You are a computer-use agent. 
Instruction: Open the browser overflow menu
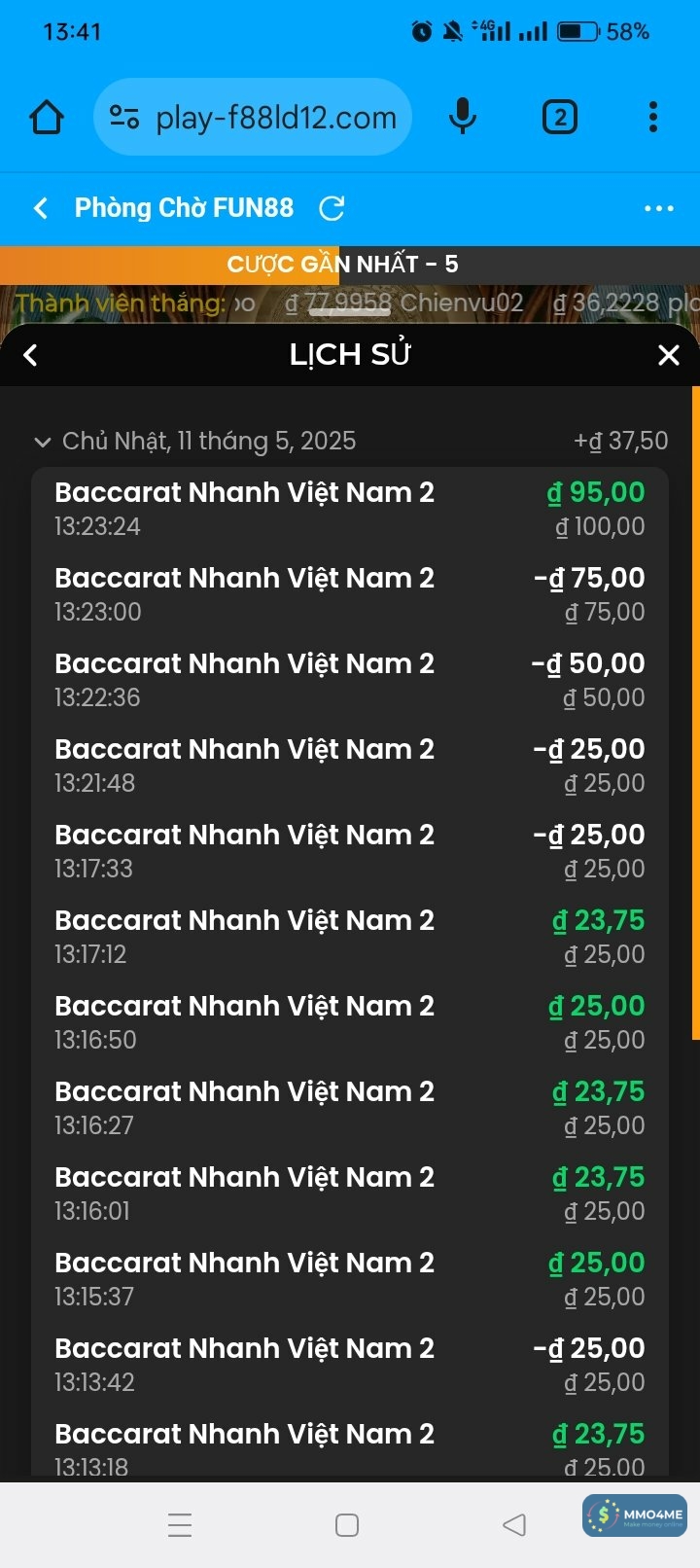coord(653,118)
